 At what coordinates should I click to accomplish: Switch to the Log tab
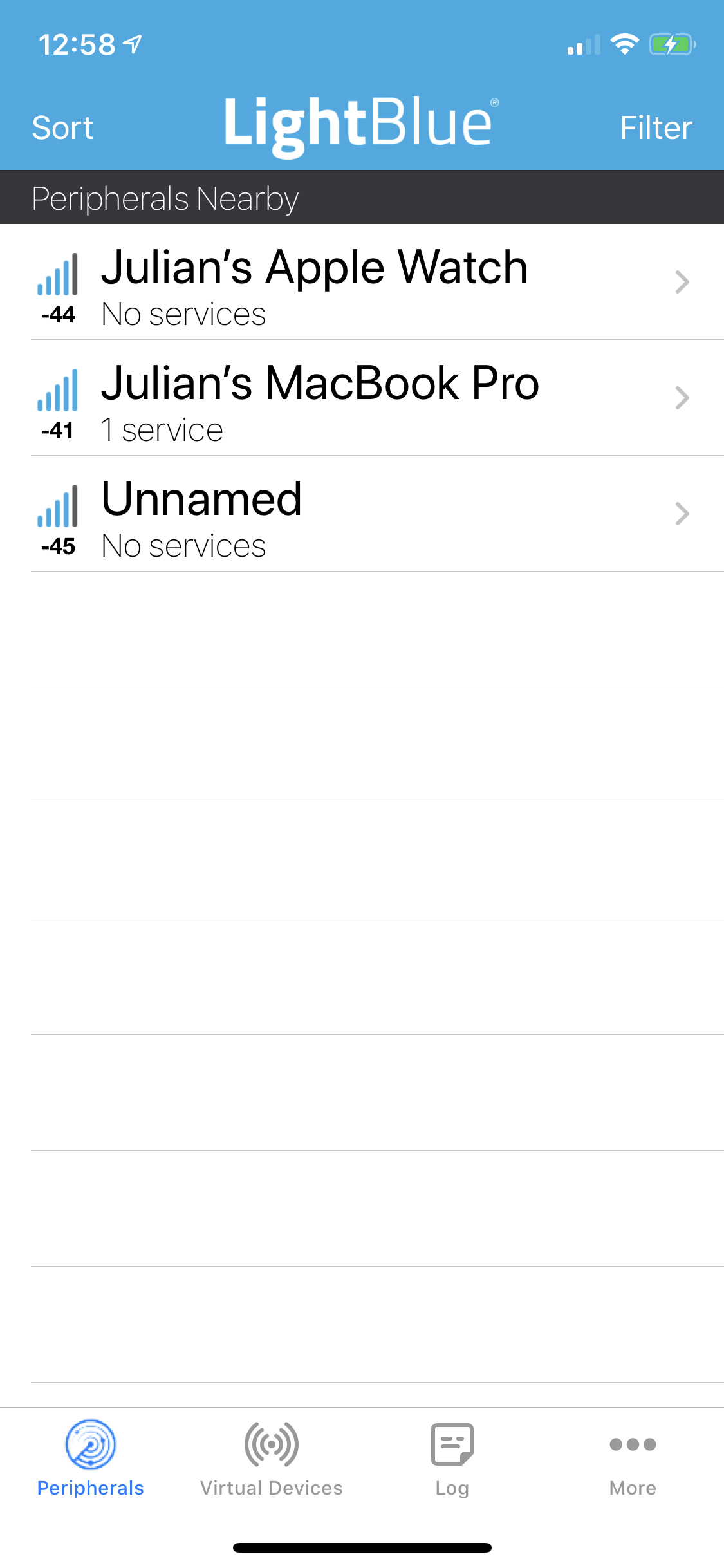[452, 1459]
